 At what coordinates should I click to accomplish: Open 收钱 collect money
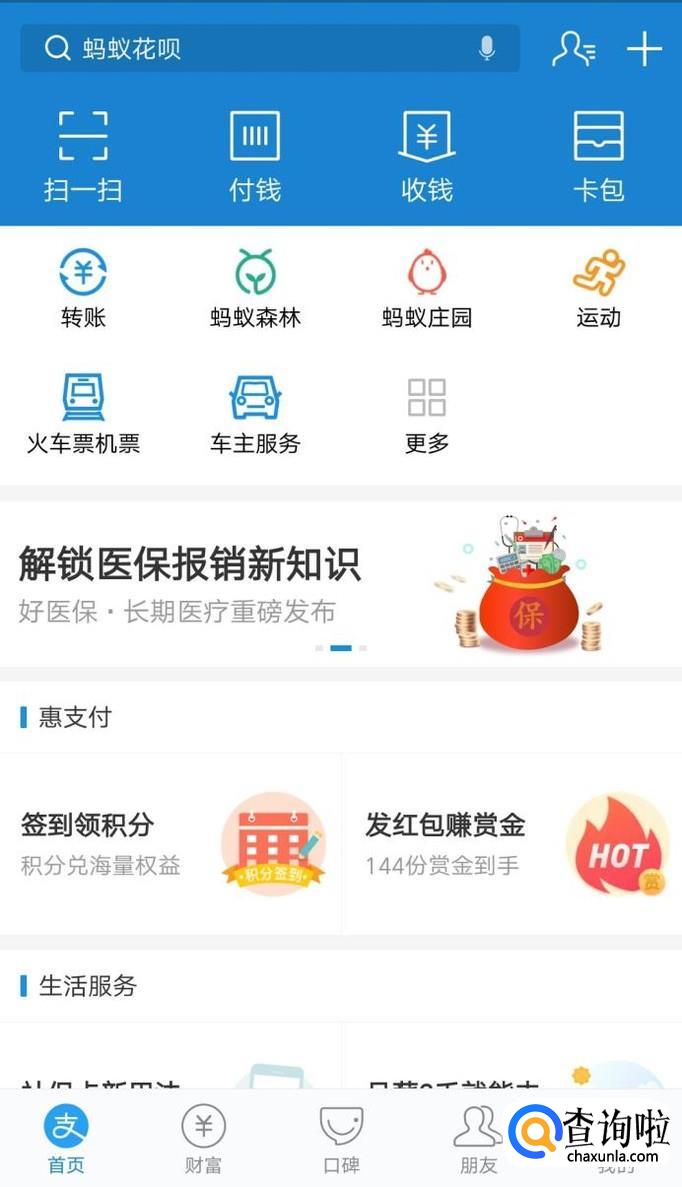(427, 155)
